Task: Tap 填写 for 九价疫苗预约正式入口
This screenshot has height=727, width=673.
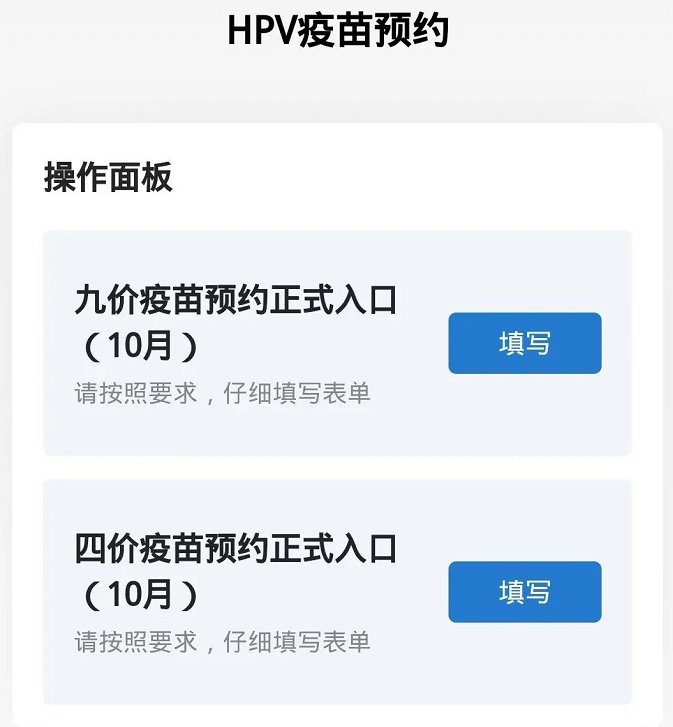Action: pyautogui.click(x=524, y=343)
